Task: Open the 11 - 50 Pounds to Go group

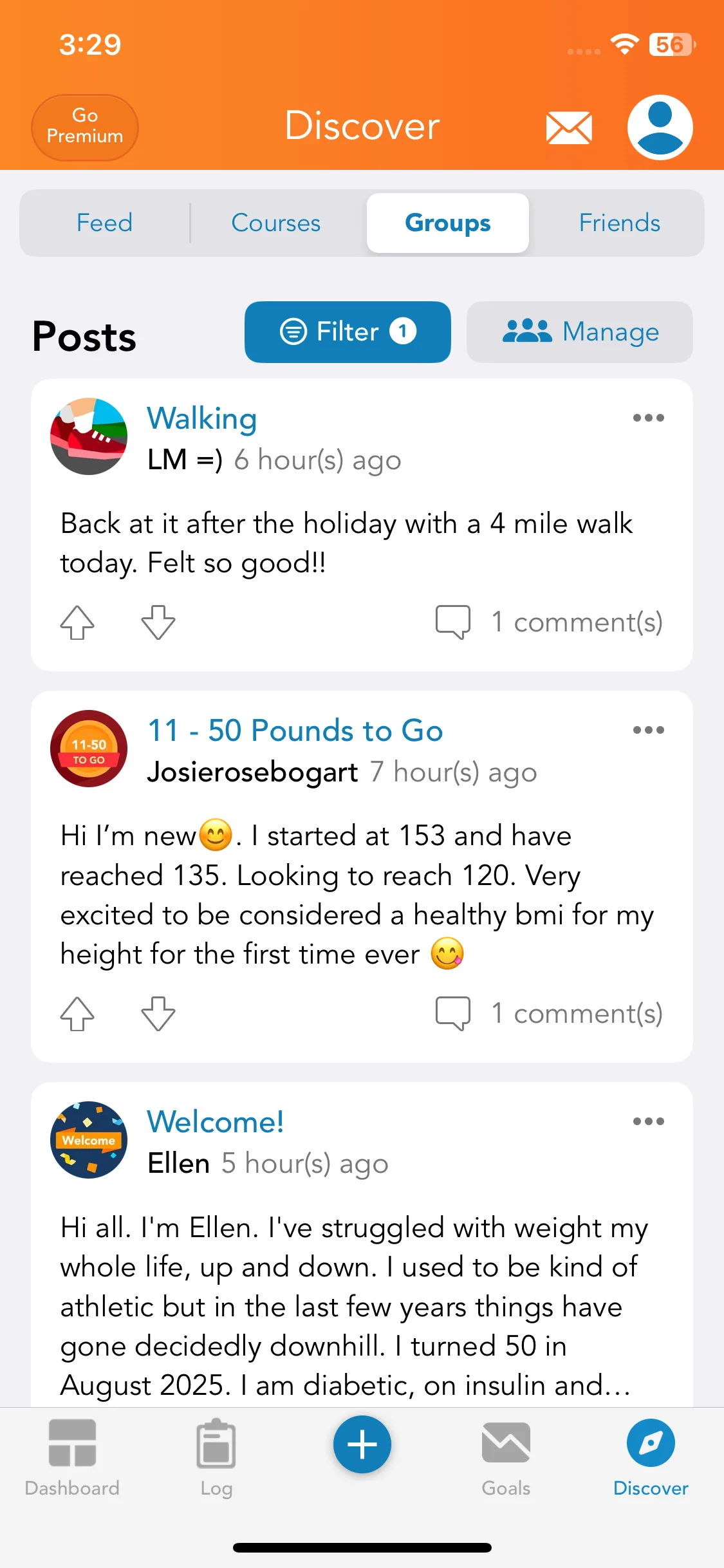Action: [295, 731]
